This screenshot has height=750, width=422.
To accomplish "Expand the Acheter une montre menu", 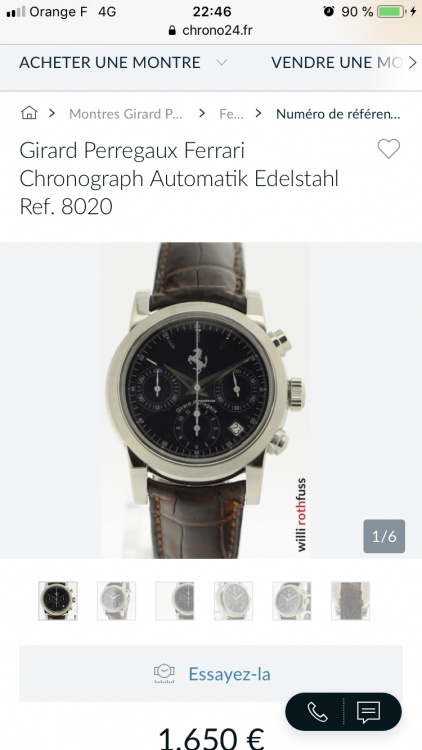I will (123, 63).
